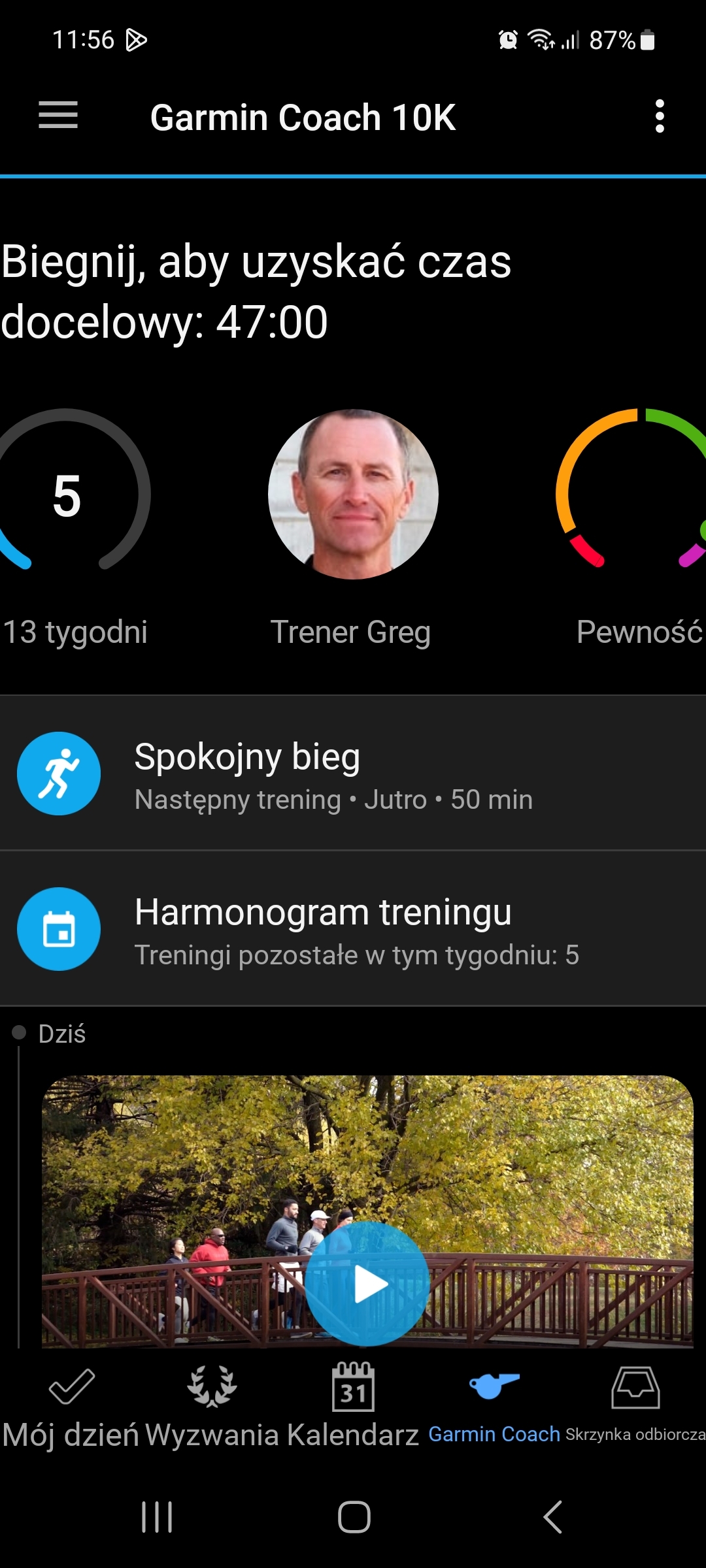Screen dimensions: 706x1568
Task: Play the coach video
Action: 367,1283
